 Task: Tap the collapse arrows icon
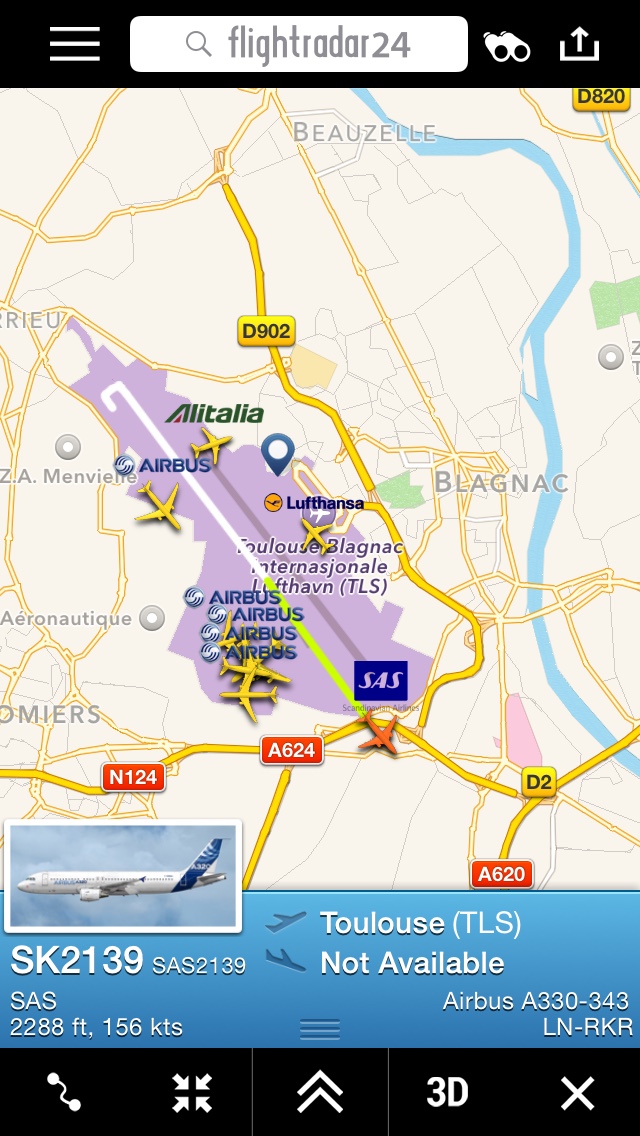tap(191, 1092)
